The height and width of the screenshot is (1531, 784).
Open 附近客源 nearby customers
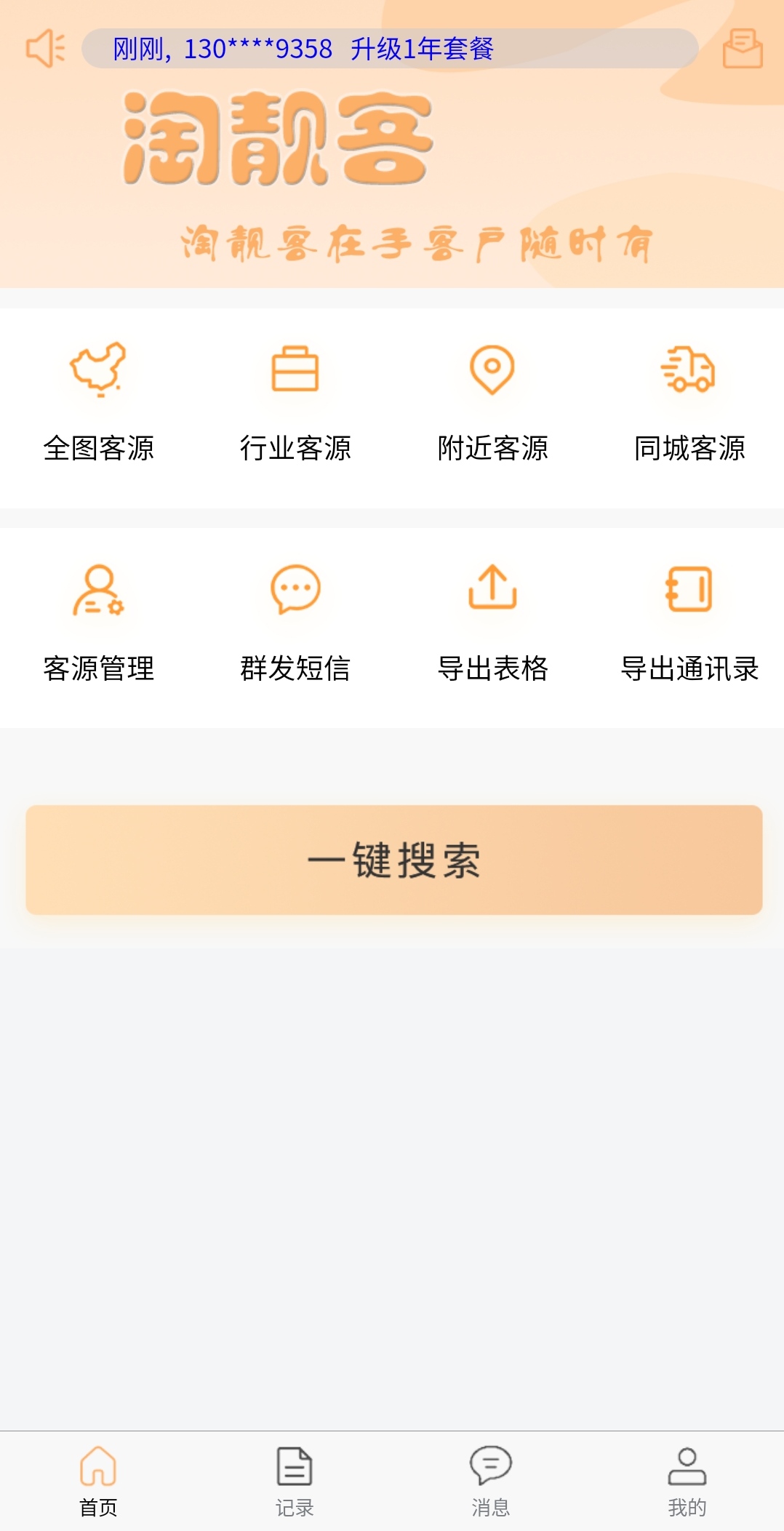coord(492,402)
